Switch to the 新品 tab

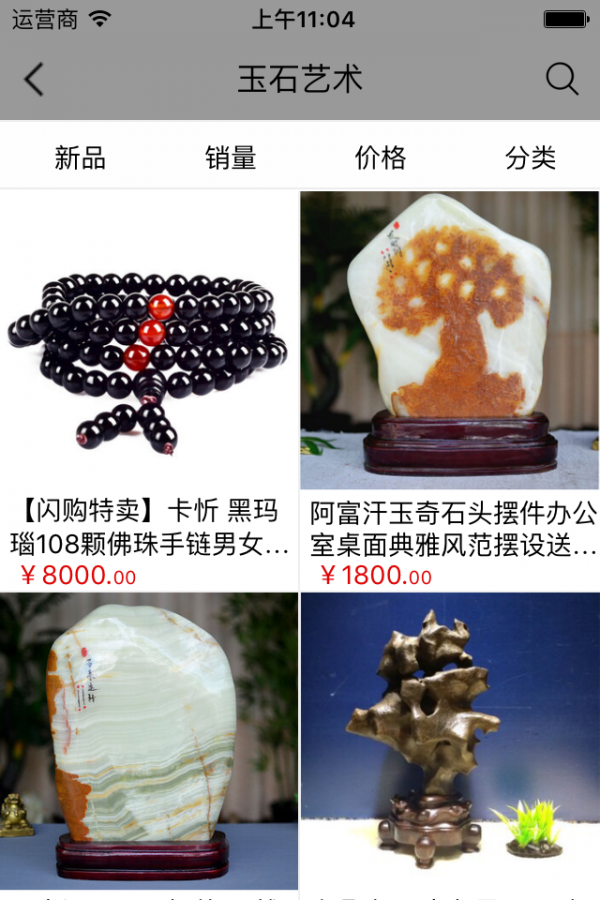[x=80, y=157]
